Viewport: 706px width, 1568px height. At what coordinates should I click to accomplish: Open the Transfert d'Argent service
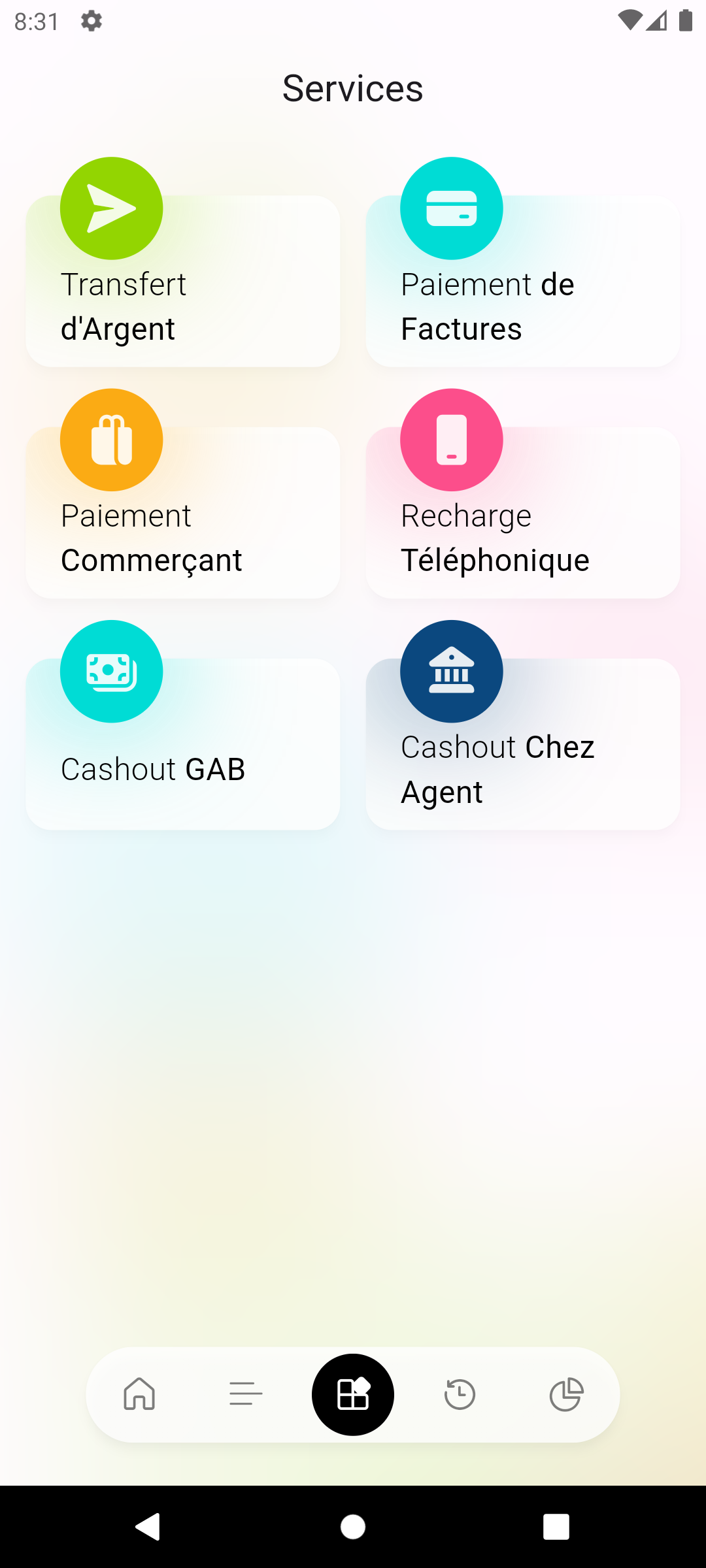point(182,281)
